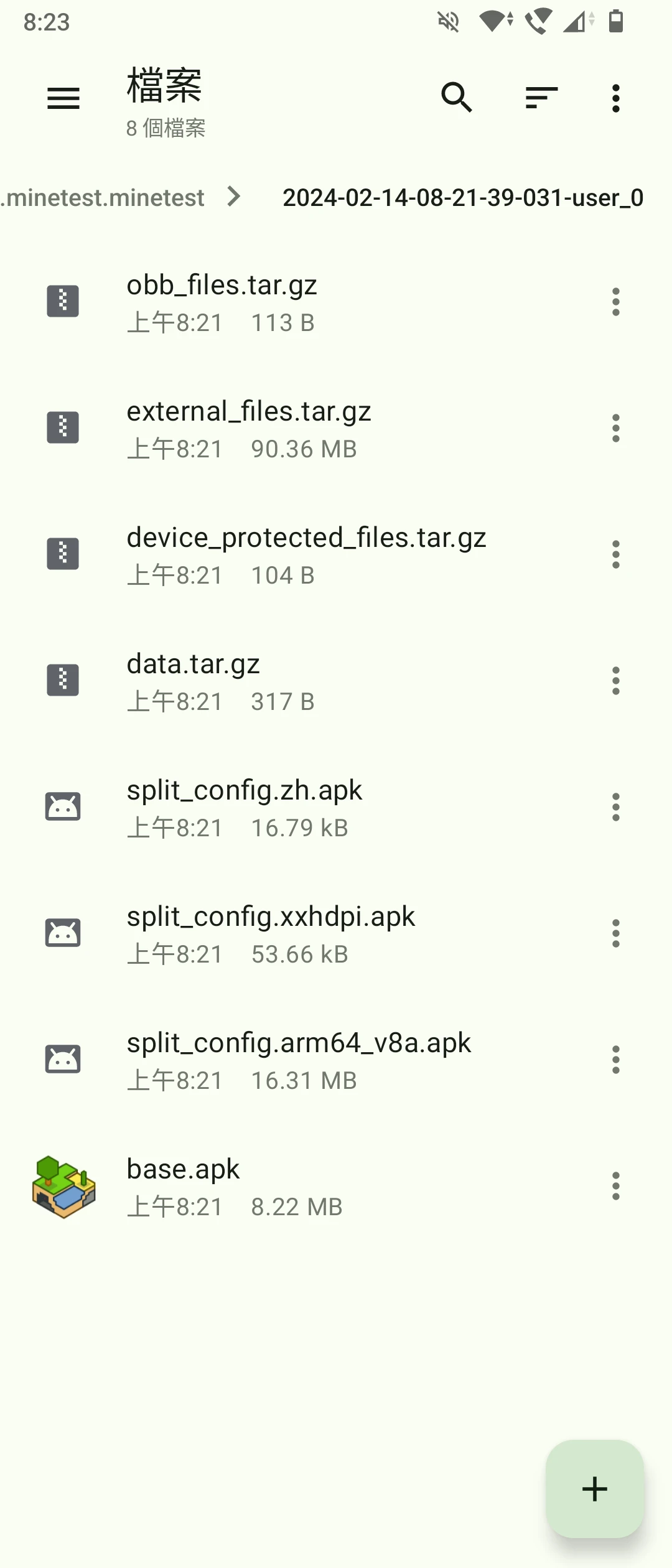Show options for split_config.arm64_v8a.apk
672x1568 pixels.
pyautogui.click(x=616, y=1060)
